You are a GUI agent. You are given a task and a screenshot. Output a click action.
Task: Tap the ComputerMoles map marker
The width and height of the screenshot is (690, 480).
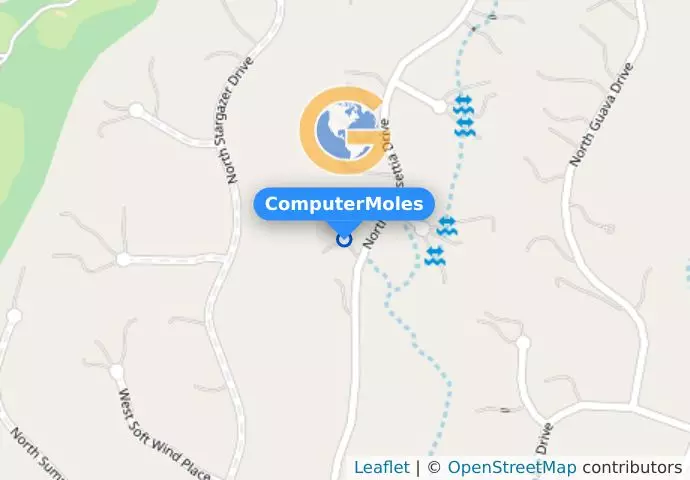[x=344, y=239]
